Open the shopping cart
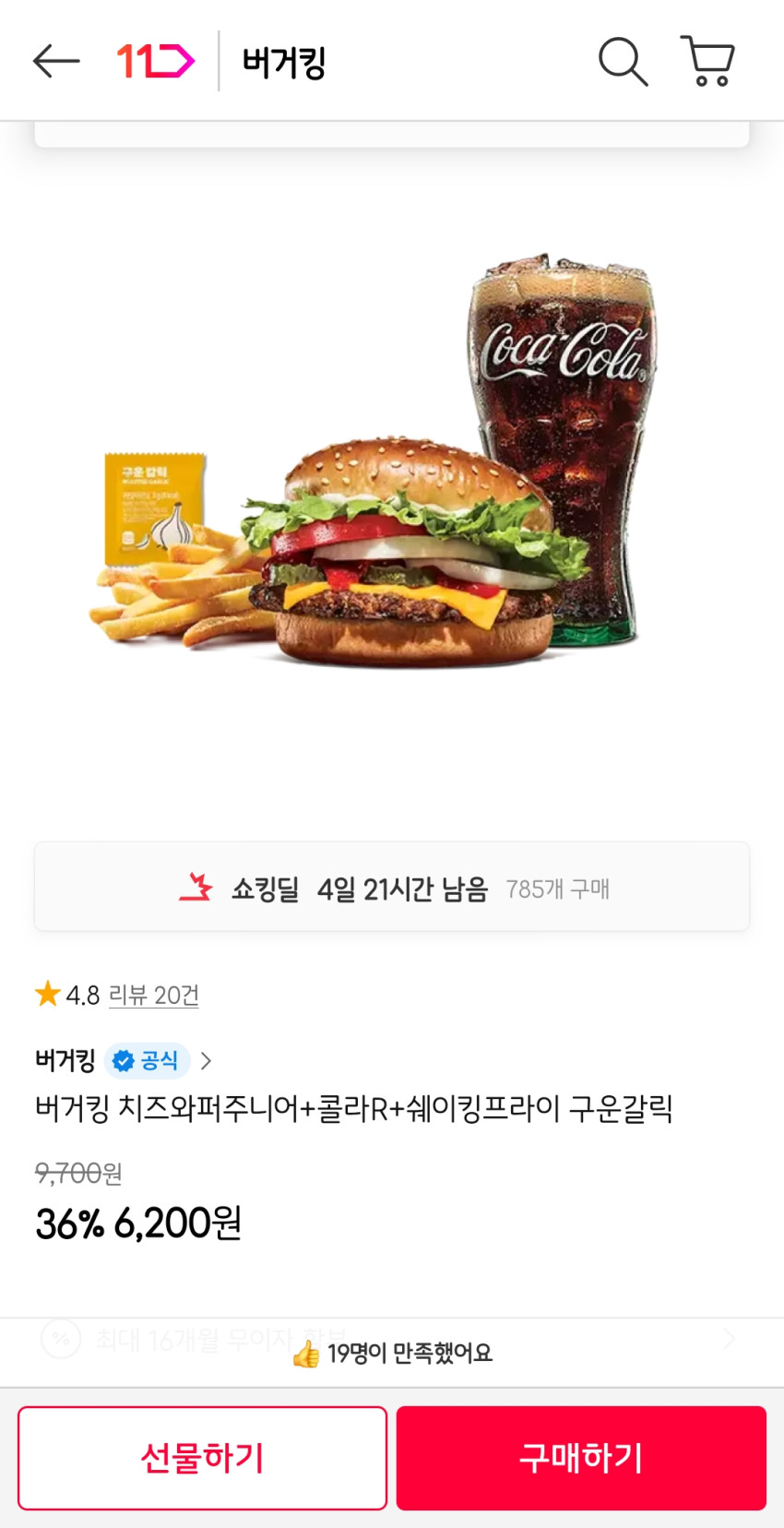The image size is (784, 1528). click(707, 62)
